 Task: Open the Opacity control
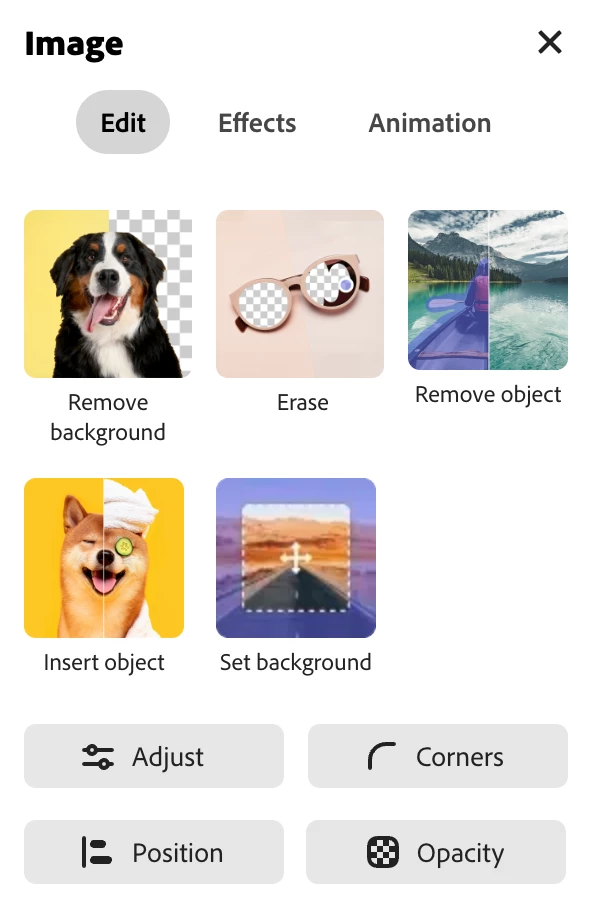tap(436, 853)
